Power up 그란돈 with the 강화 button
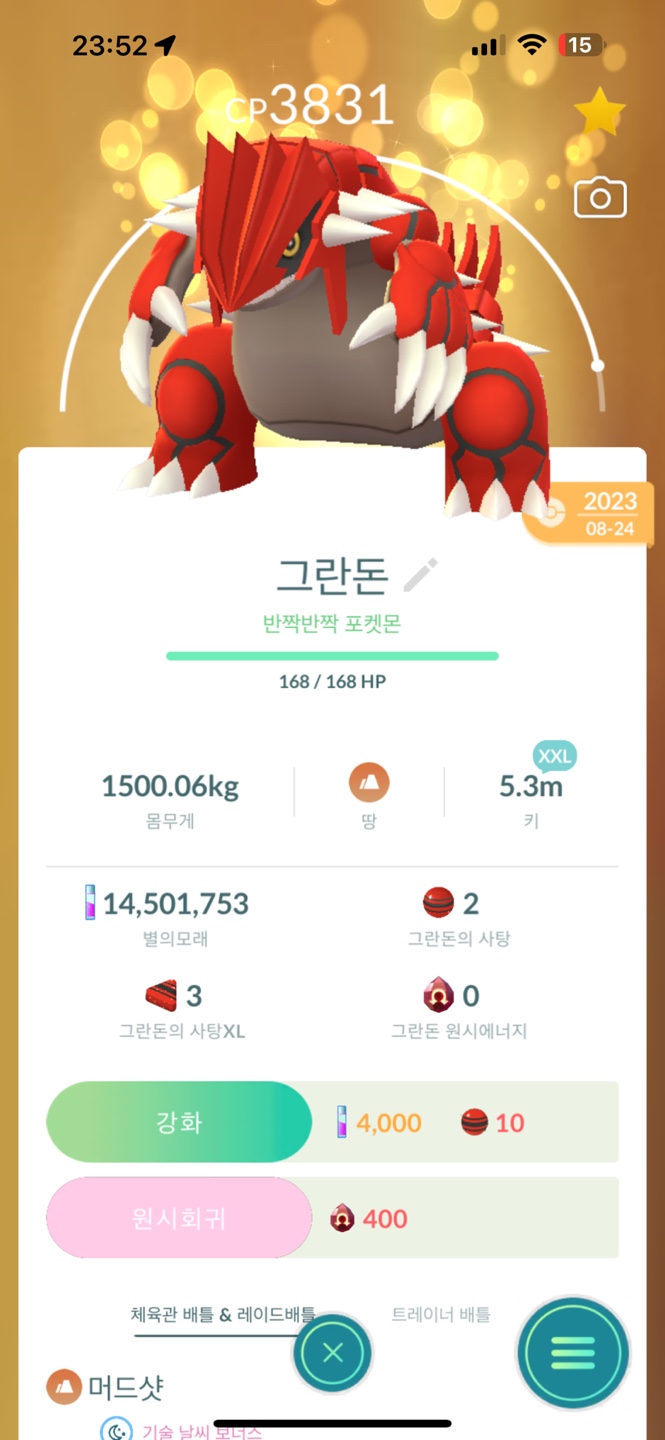 pos(179,1122)
